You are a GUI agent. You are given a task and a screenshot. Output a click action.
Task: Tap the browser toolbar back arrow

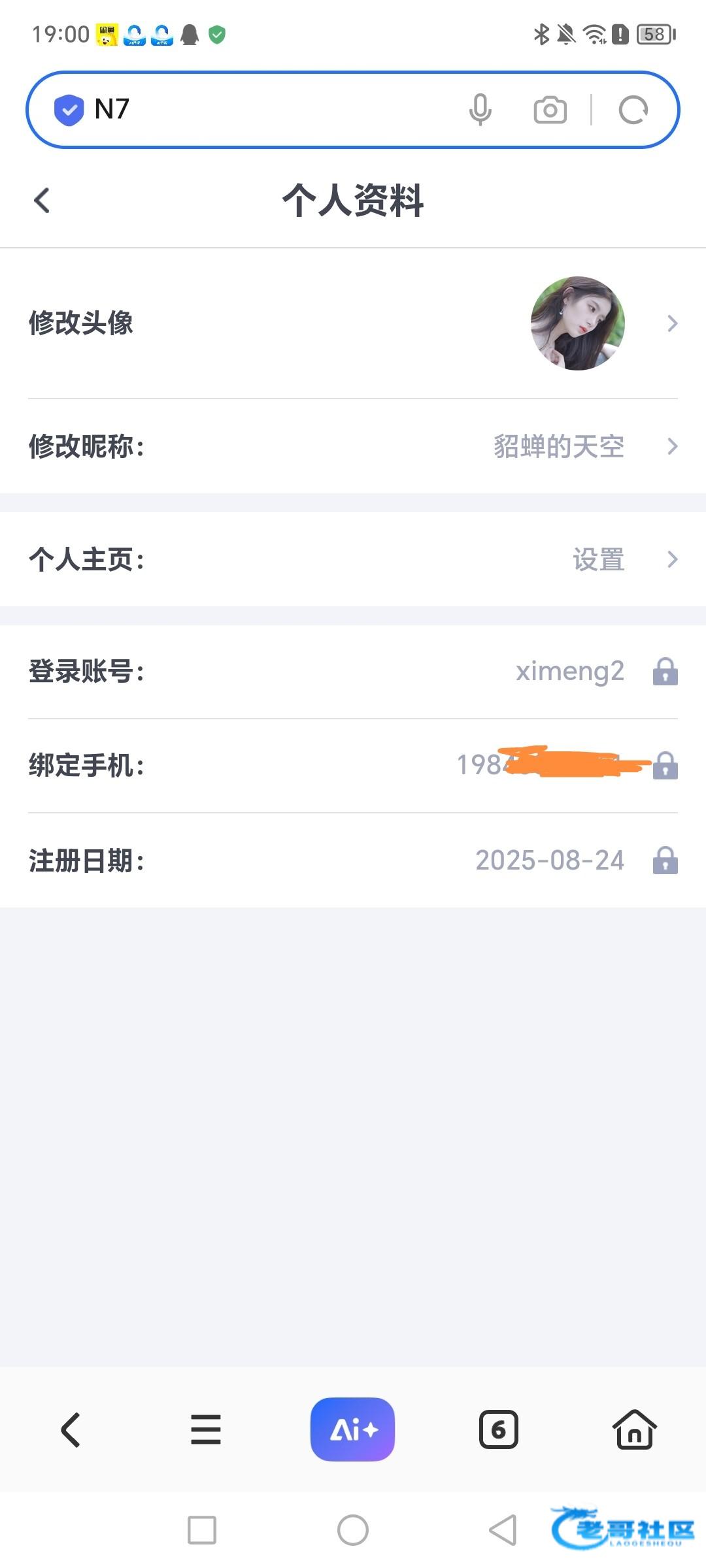point(71,1429)
